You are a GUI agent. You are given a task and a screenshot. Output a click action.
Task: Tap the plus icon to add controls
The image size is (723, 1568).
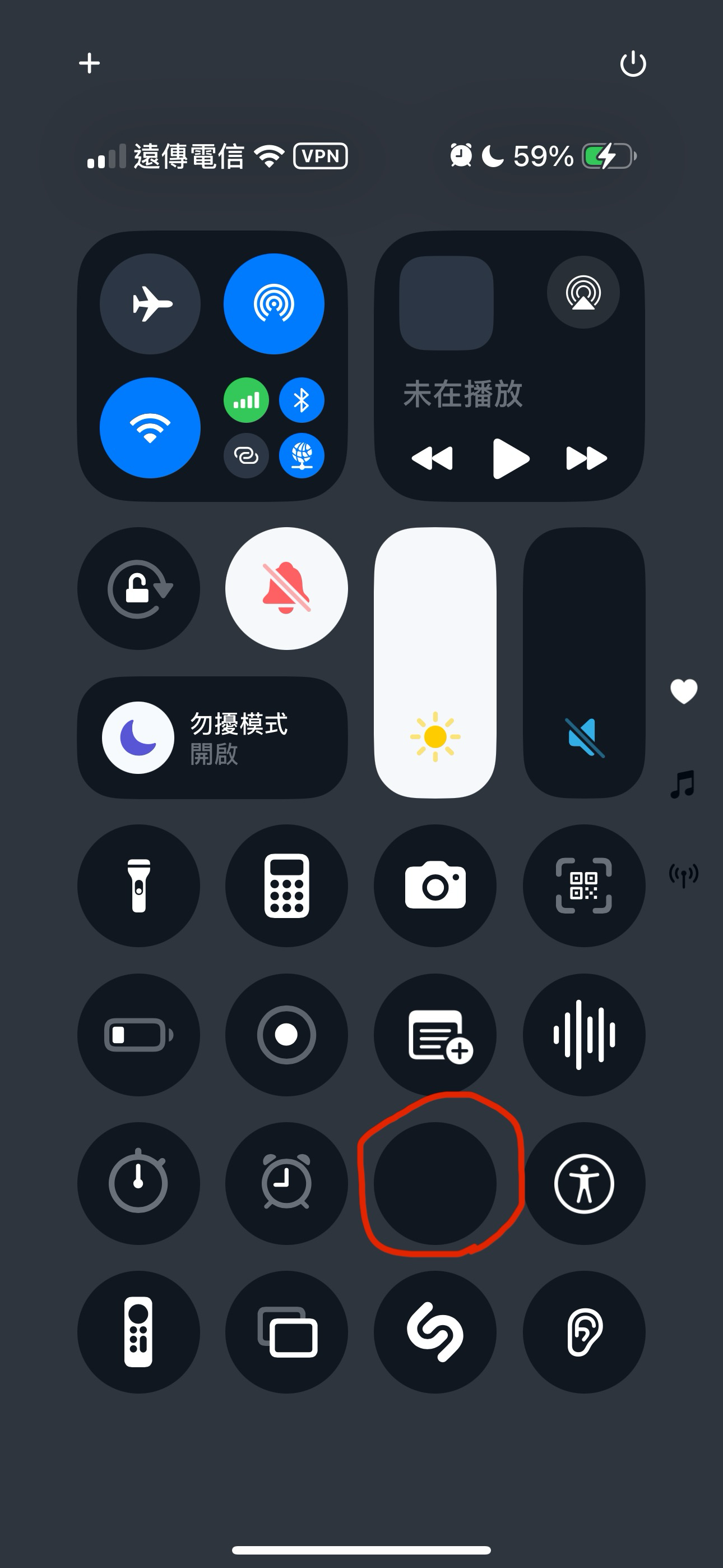coord(90,63)
